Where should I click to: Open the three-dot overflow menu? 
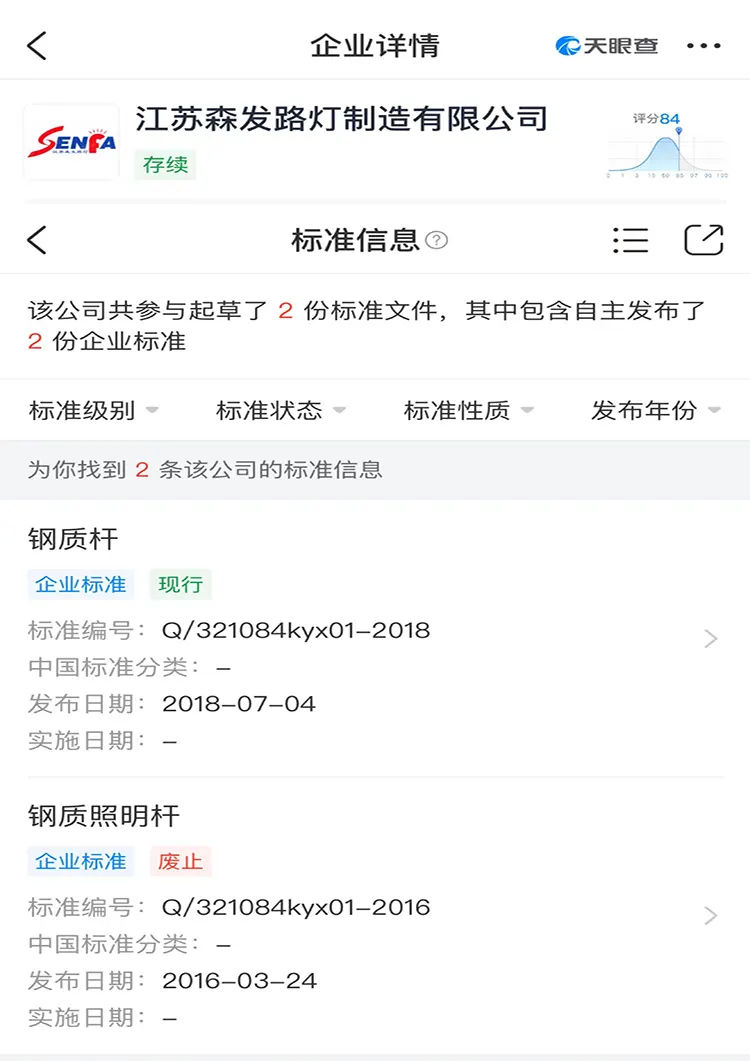point(703,46)
